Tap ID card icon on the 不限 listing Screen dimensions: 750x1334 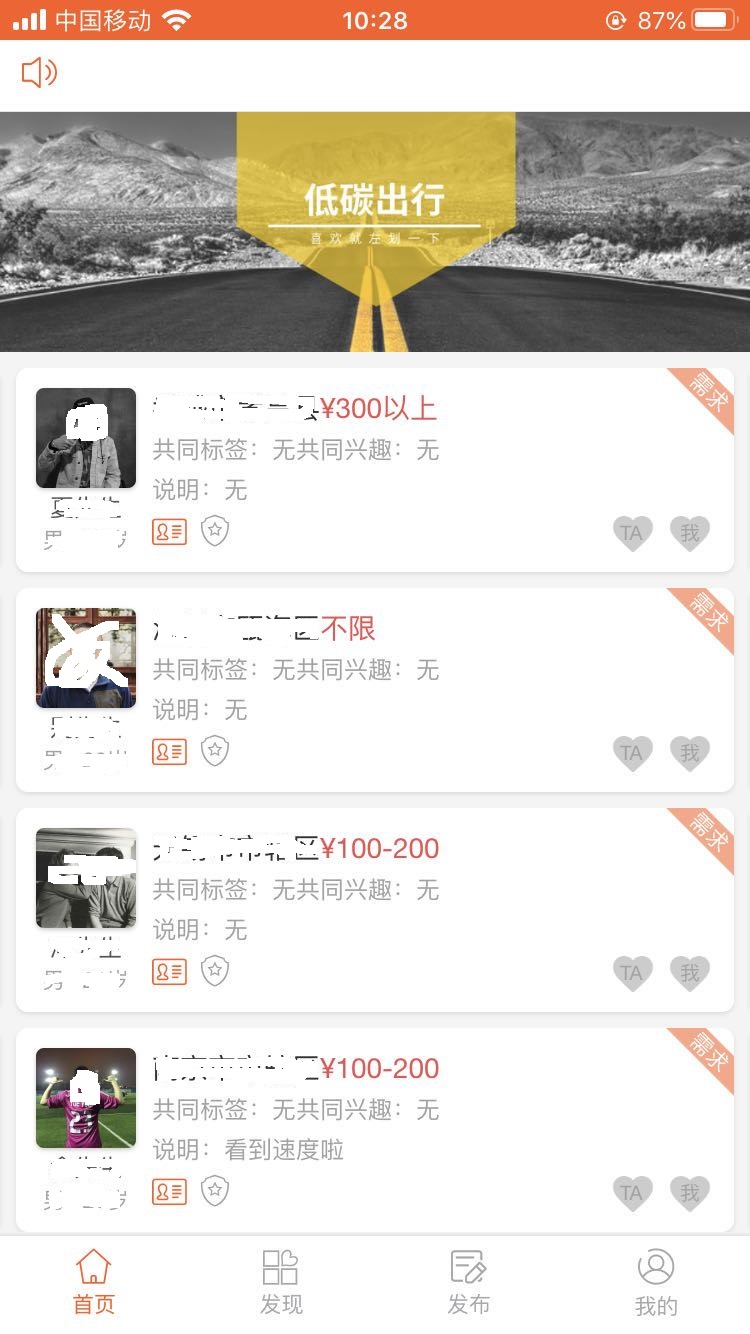(168, 751)
